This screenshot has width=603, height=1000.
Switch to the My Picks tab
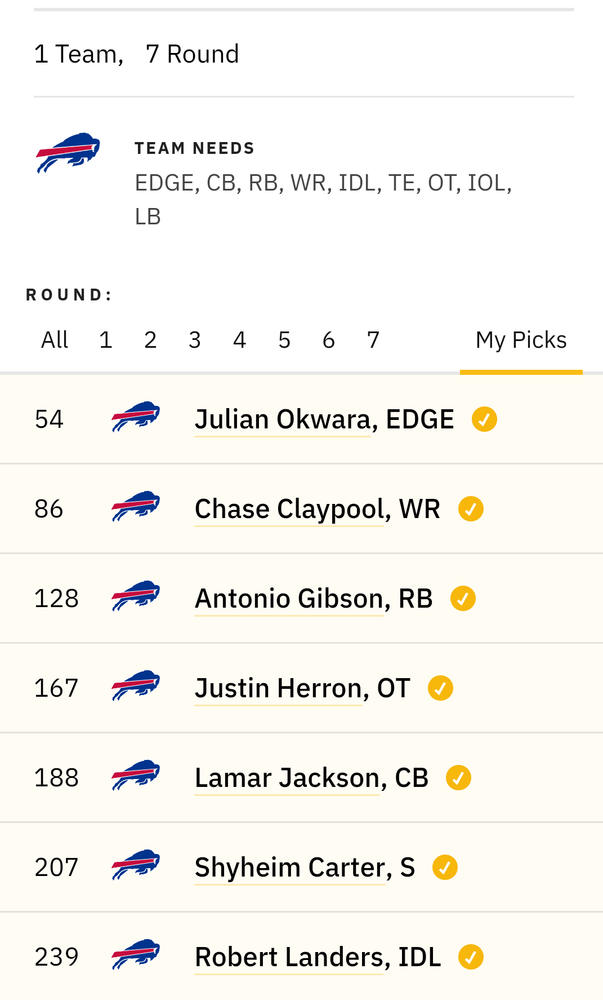click(521, 340)
